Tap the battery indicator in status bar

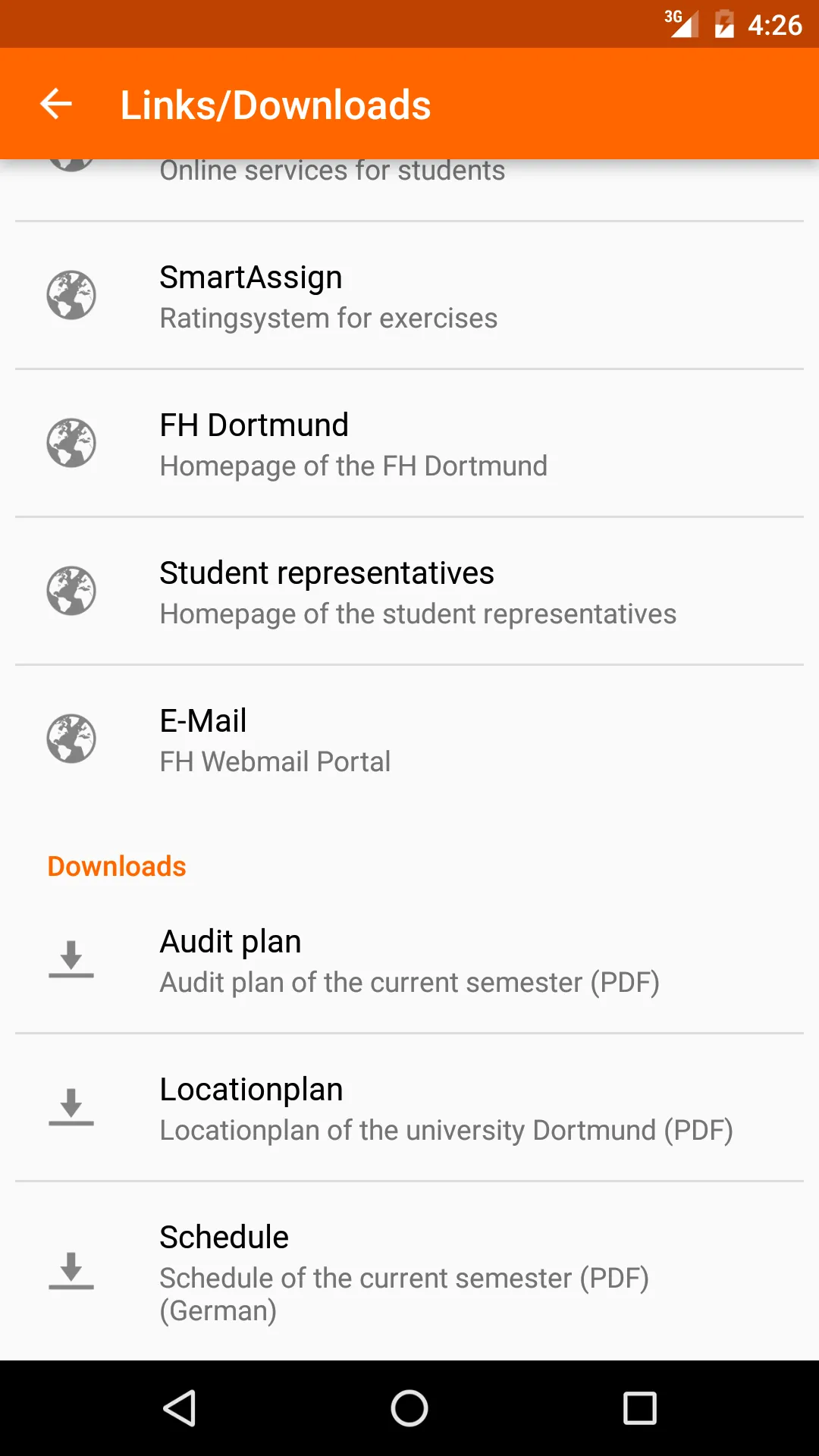(725, 24)
